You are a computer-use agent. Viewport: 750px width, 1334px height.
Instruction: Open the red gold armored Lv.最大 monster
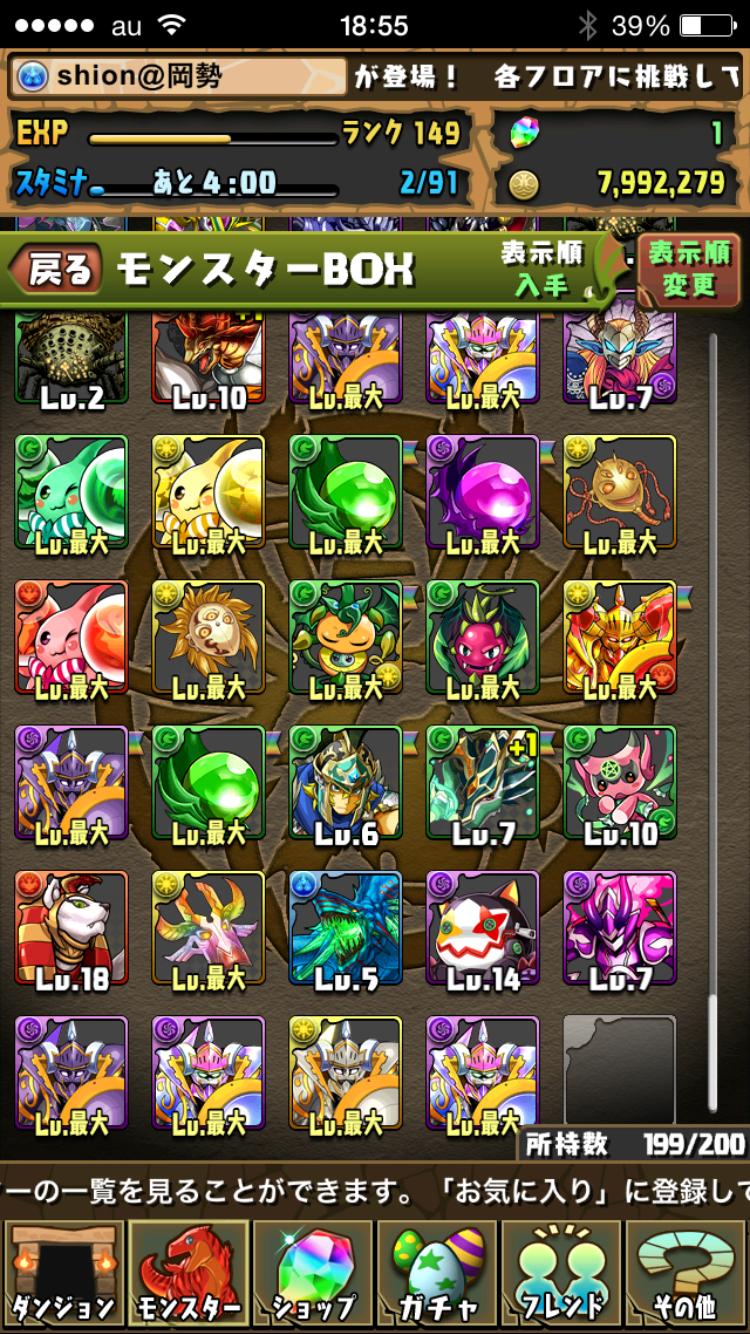click(620, 638)
